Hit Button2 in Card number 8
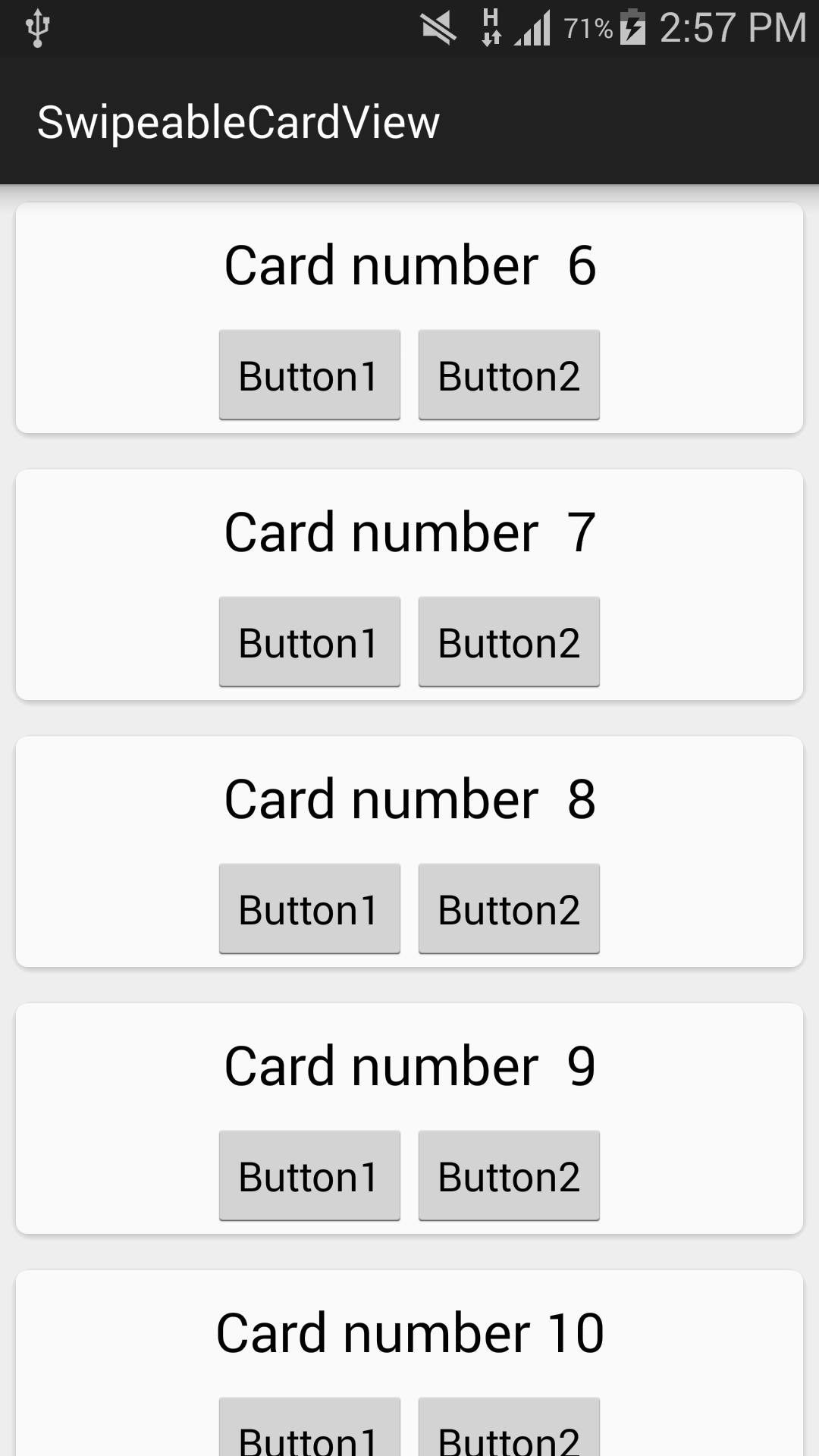The height and width of the screenshot is (1456, 819). tap(509, 908)
